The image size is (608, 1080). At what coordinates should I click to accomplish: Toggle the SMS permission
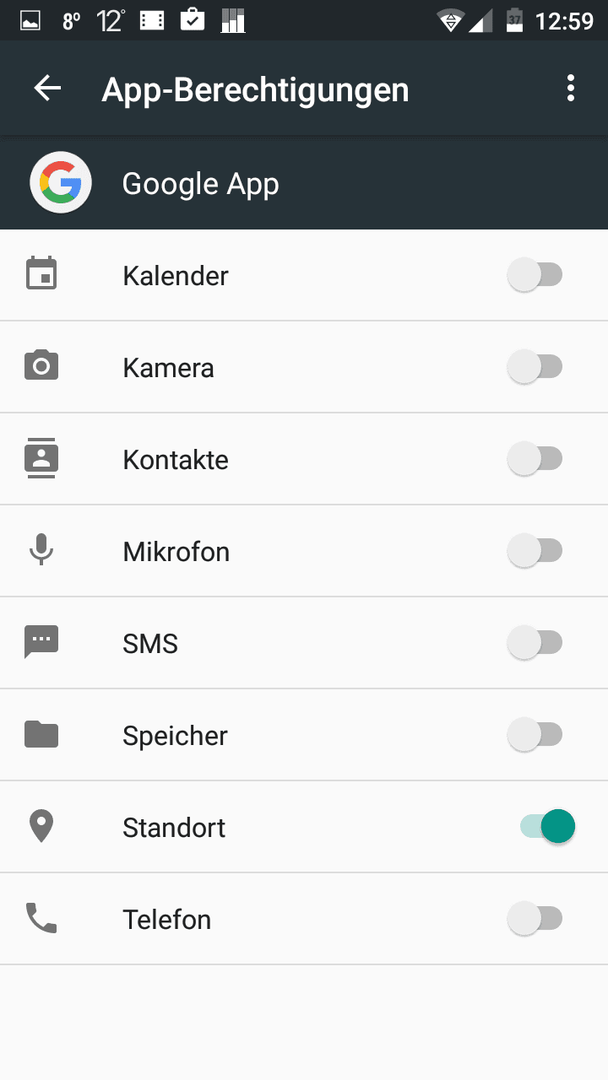535,643
